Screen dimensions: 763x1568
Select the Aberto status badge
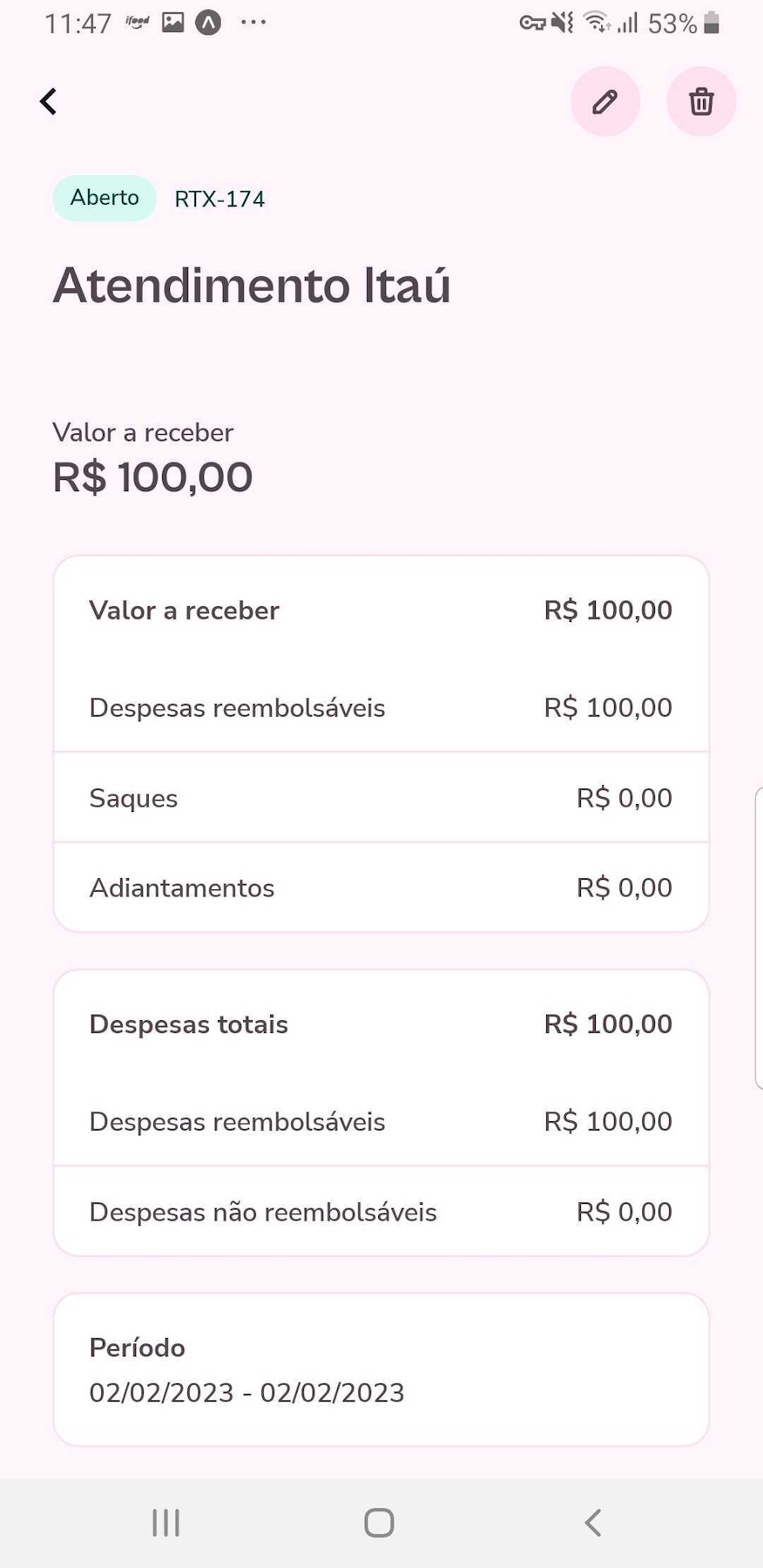click(x=104, y=198)
